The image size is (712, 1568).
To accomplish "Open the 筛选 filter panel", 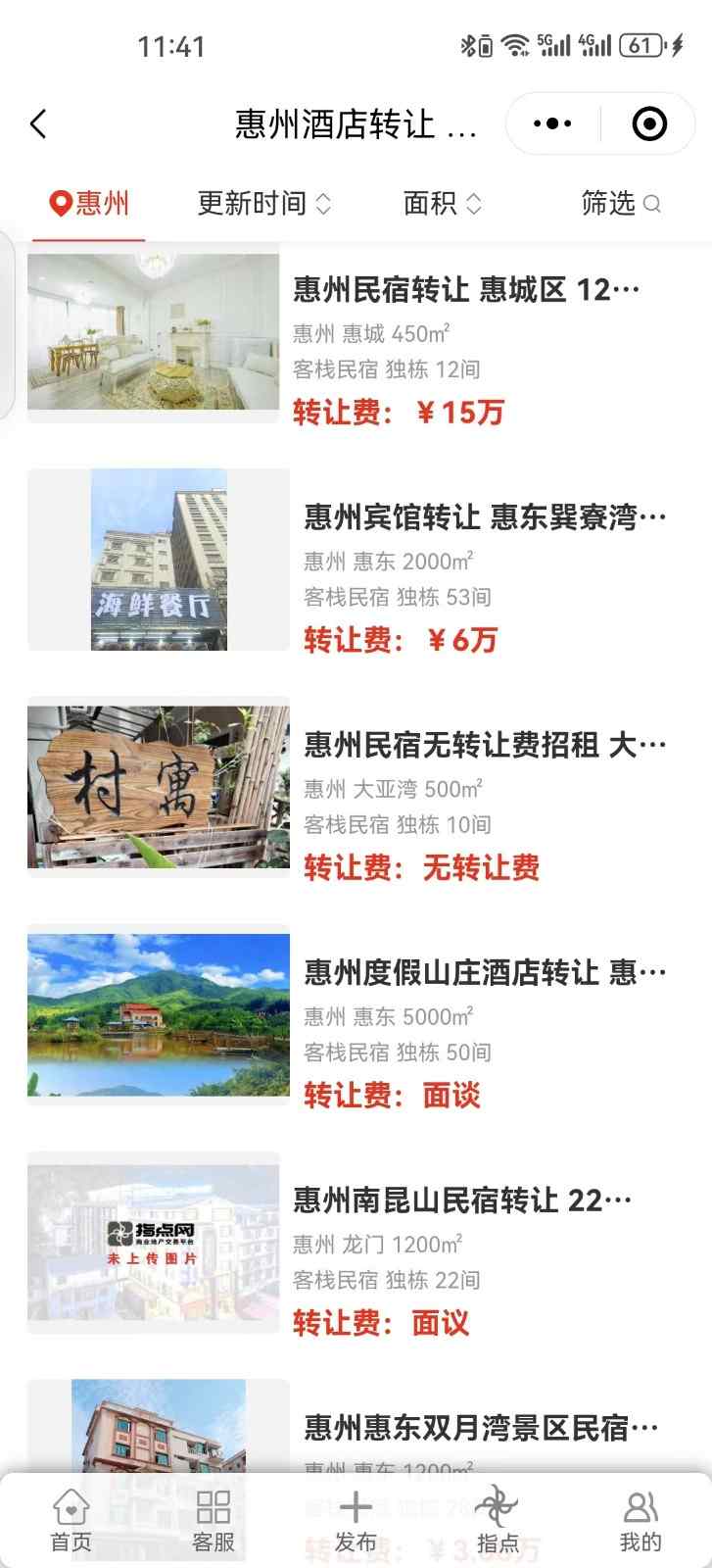I will 611,205.
